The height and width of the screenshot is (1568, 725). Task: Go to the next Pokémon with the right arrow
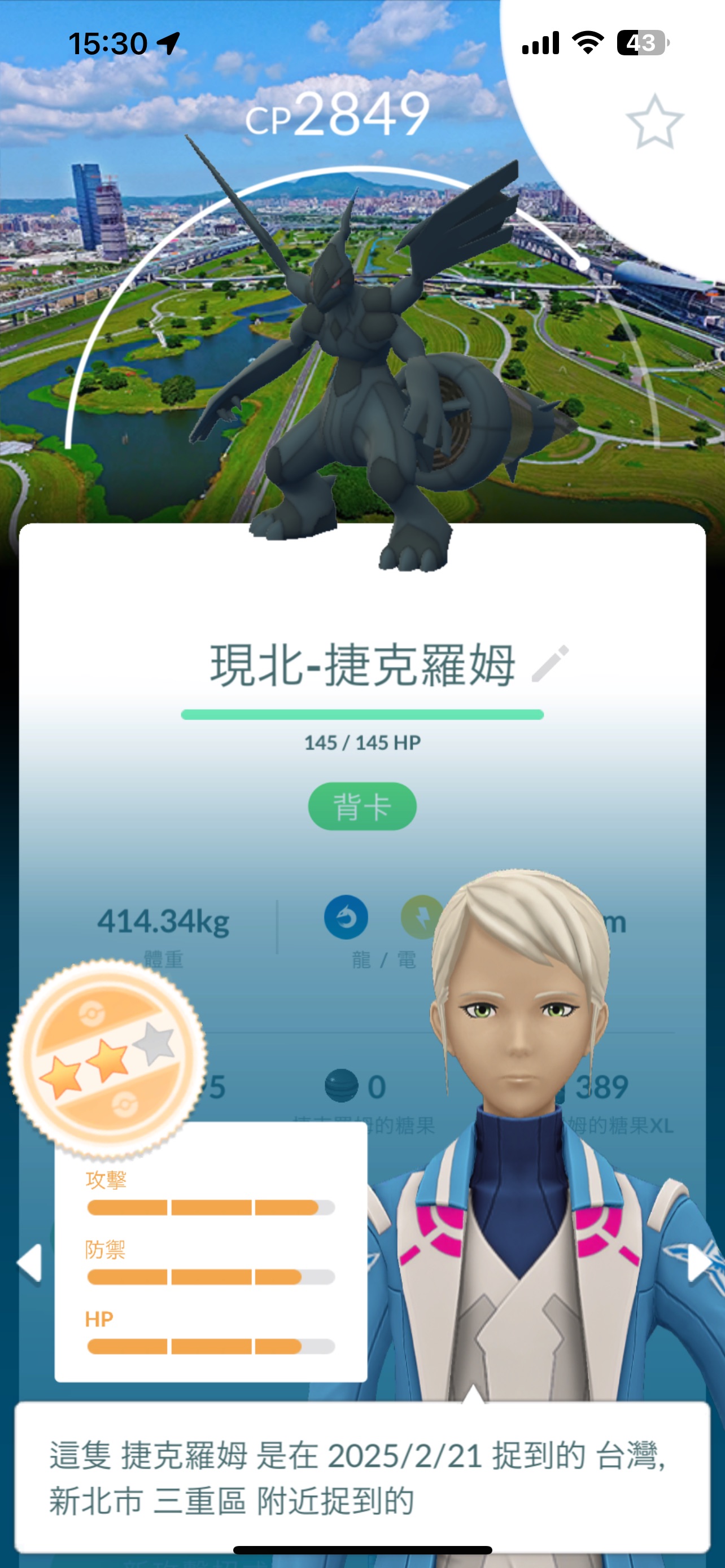(698, 1263)
